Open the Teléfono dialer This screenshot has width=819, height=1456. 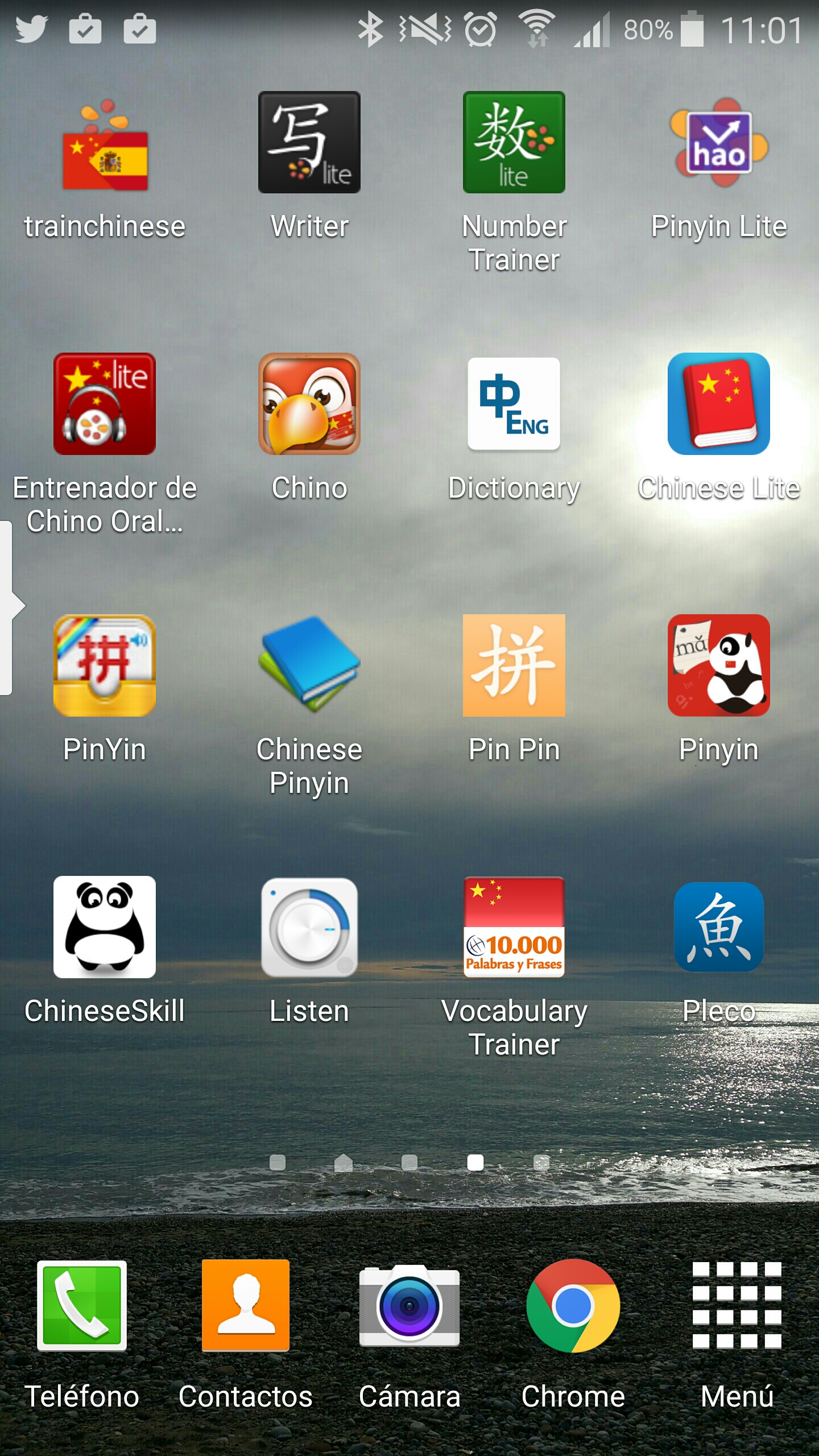tap(82, 1306)
